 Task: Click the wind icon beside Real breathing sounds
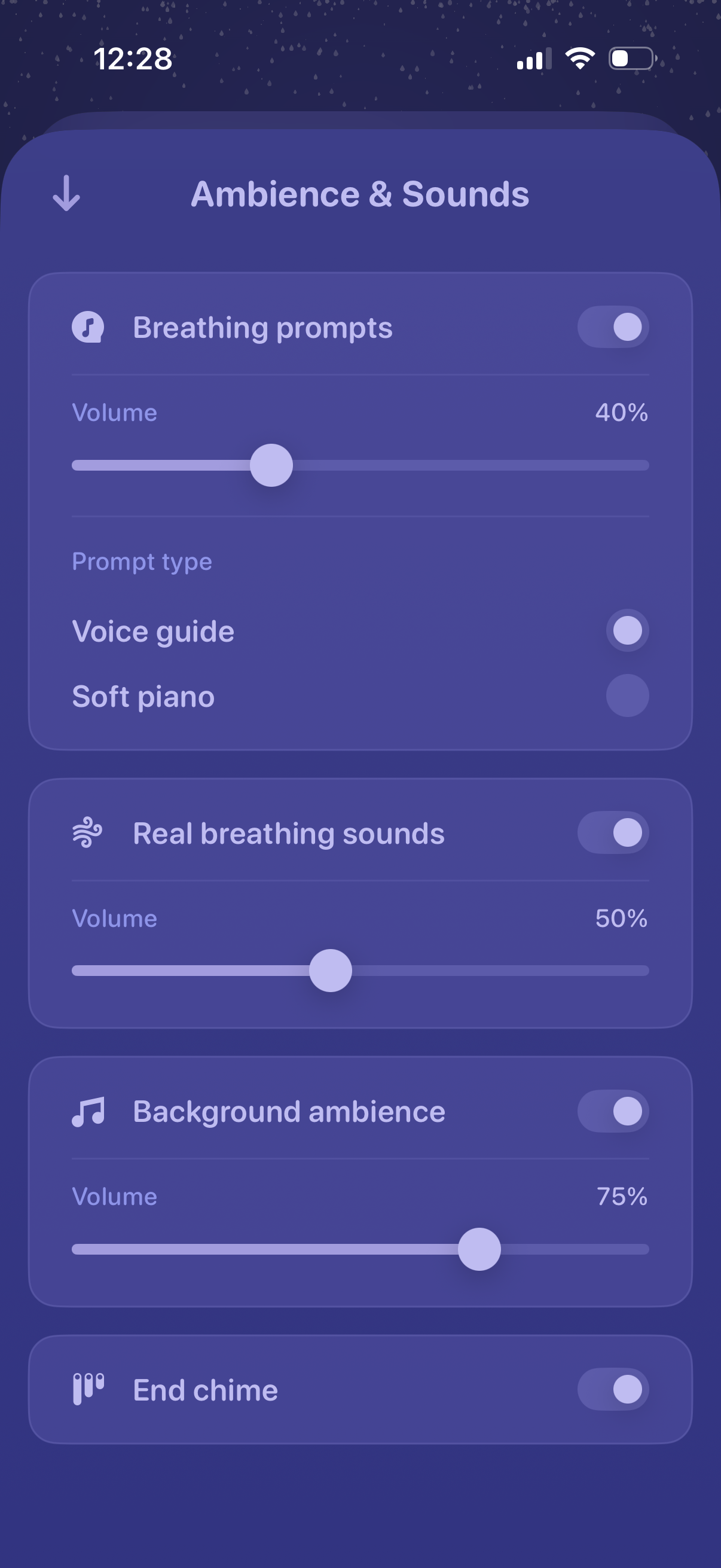(88, 833)
